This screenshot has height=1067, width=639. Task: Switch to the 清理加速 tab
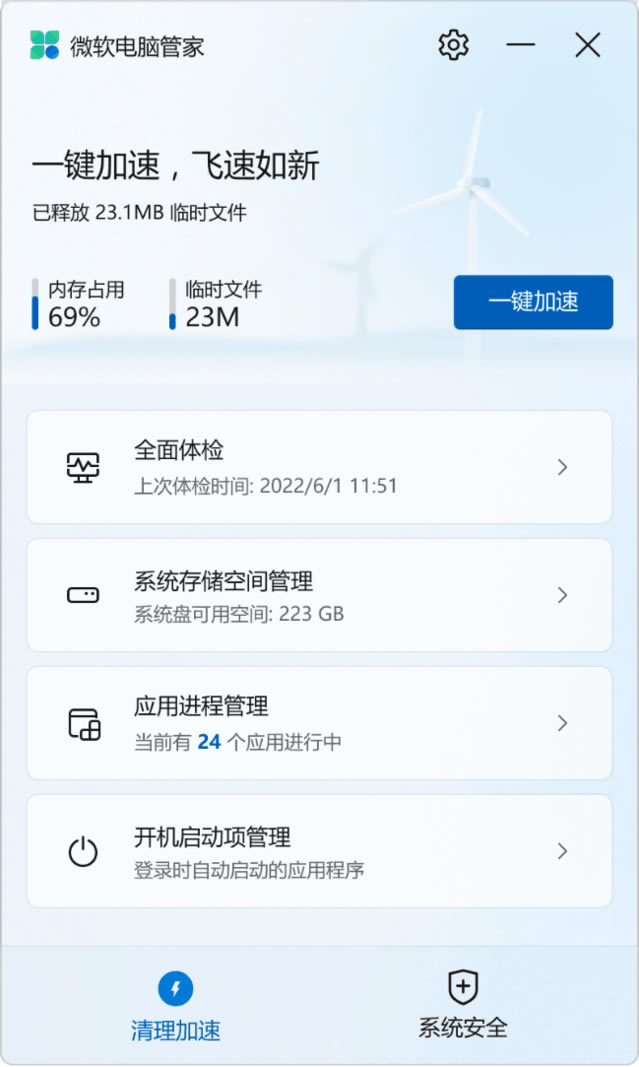pos(175,1007)
